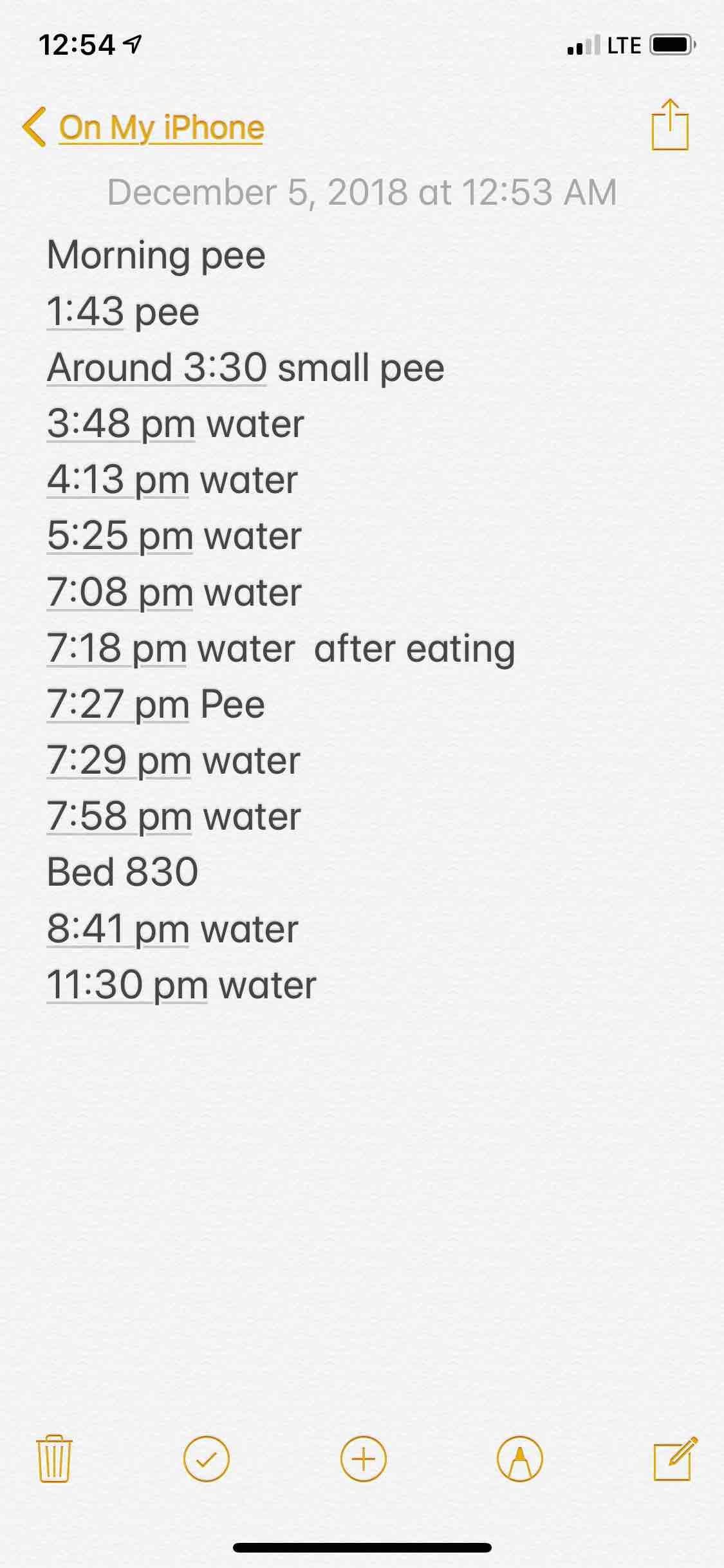Compose a new note
724x1568 pixels.
674,1459
